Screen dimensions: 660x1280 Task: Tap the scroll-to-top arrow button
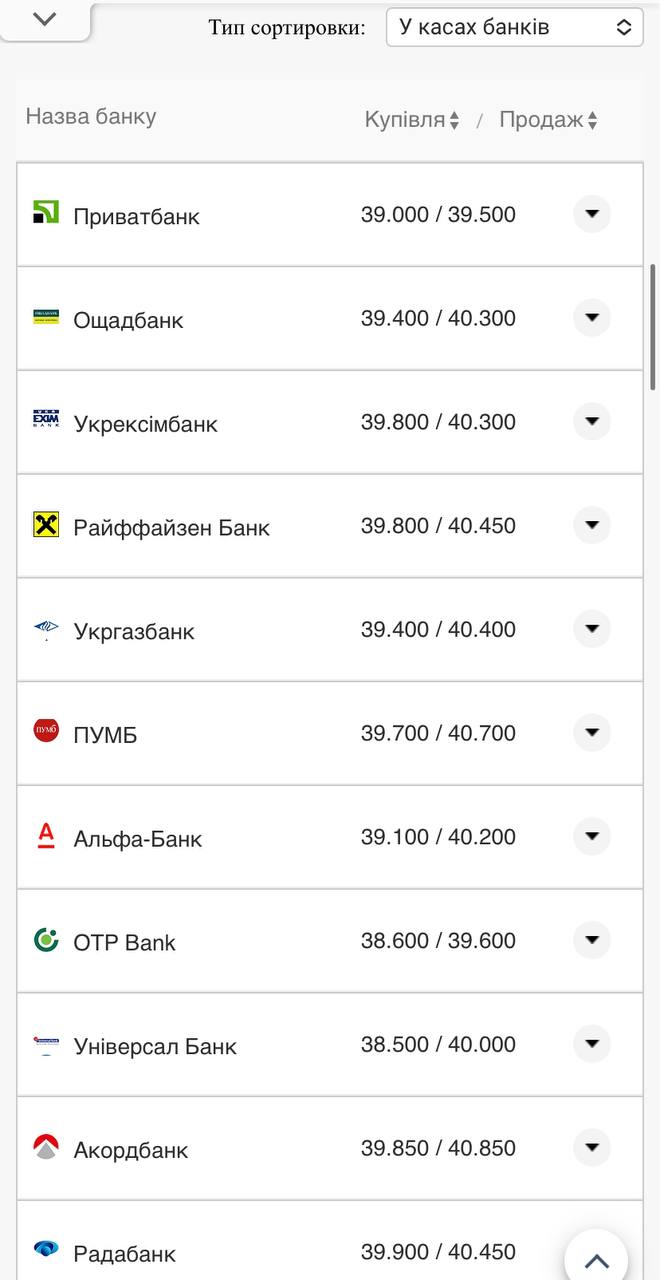point(596,1258)
